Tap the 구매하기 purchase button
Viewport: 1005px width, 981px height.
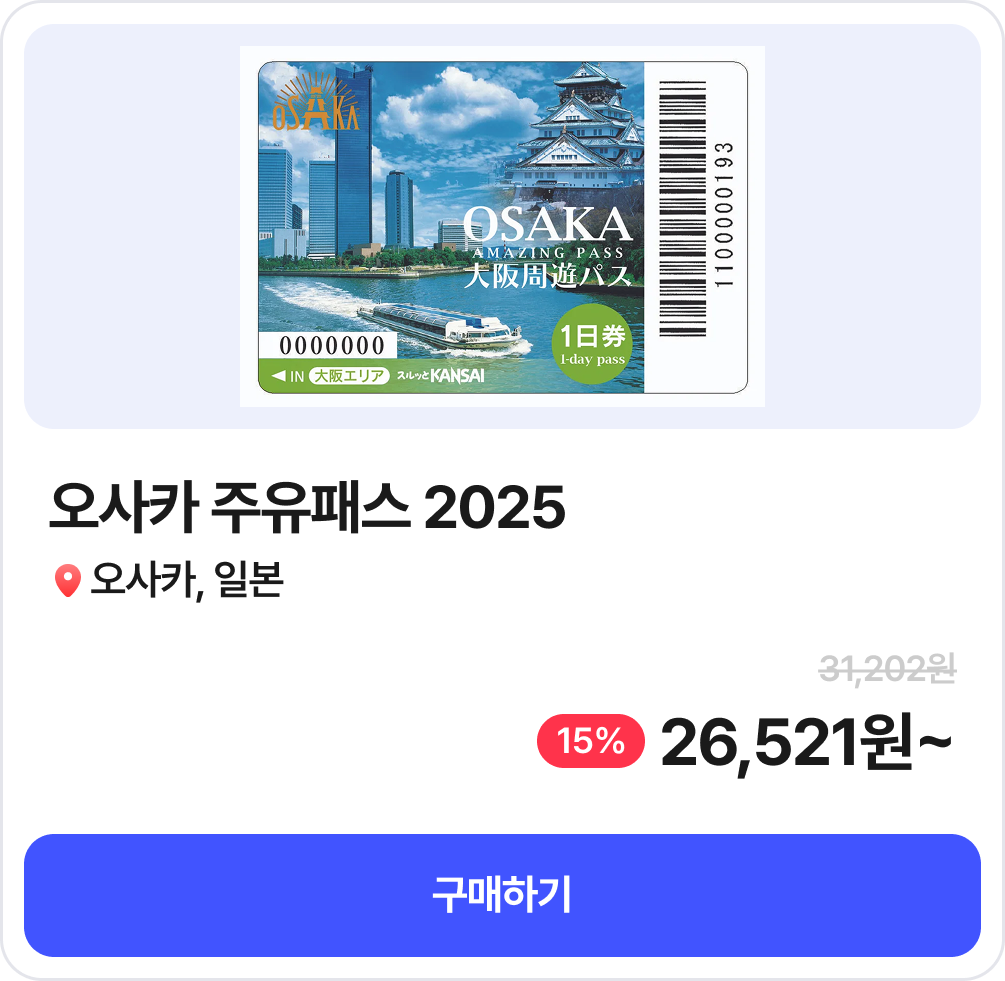pos(502,895)
